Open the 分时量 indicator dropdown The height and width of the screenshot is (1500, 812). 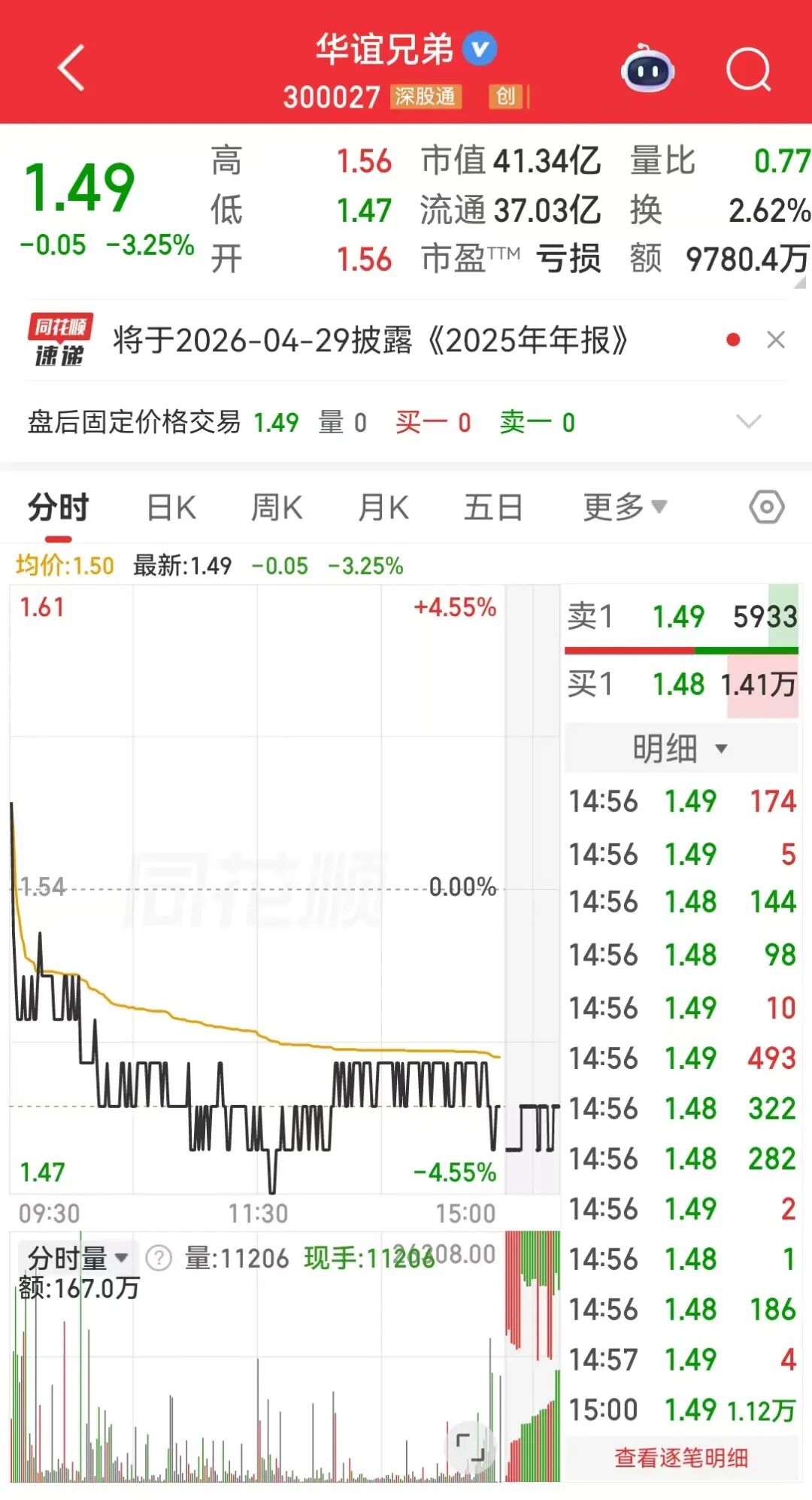coord(77,1258)
